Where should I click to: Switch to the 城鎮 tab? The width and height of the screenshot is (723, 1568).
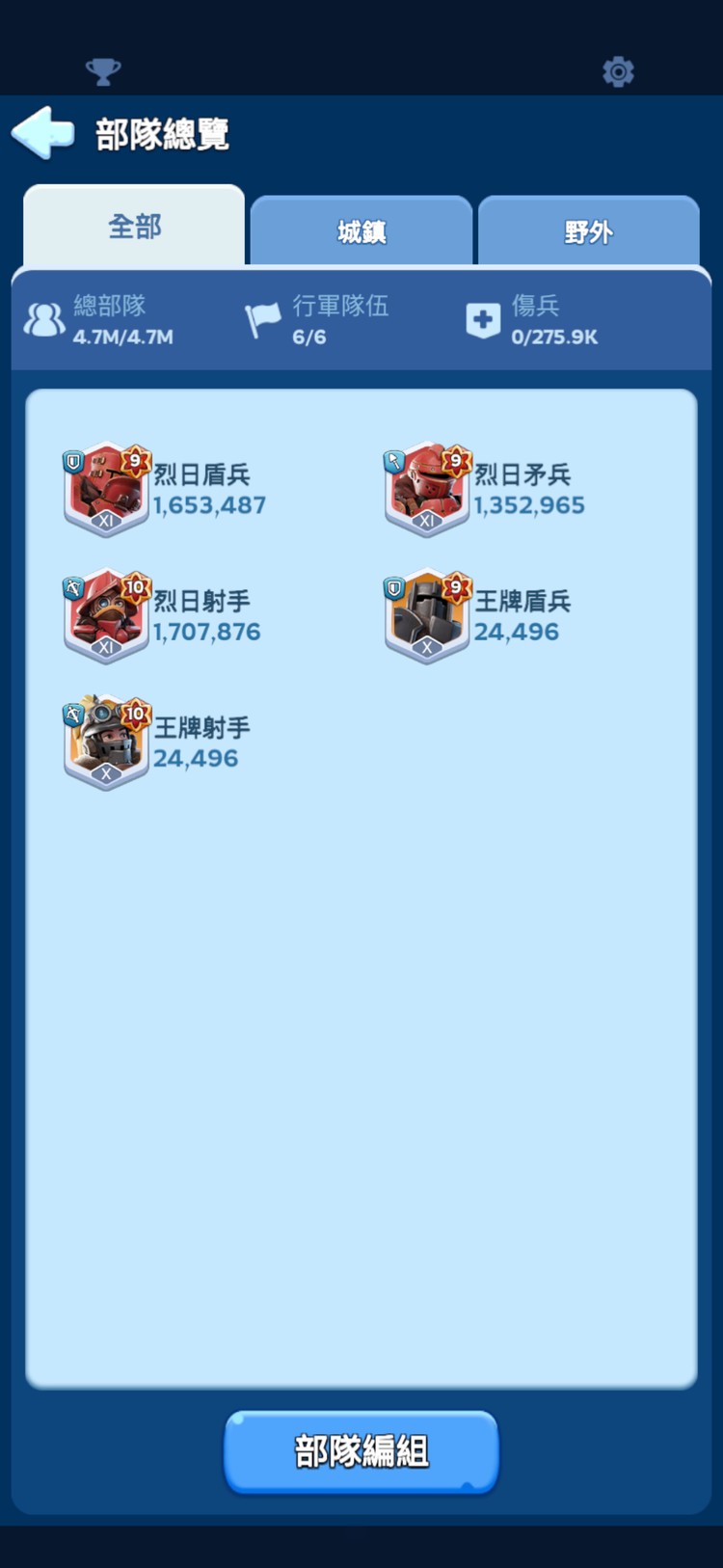click(361, 230)
